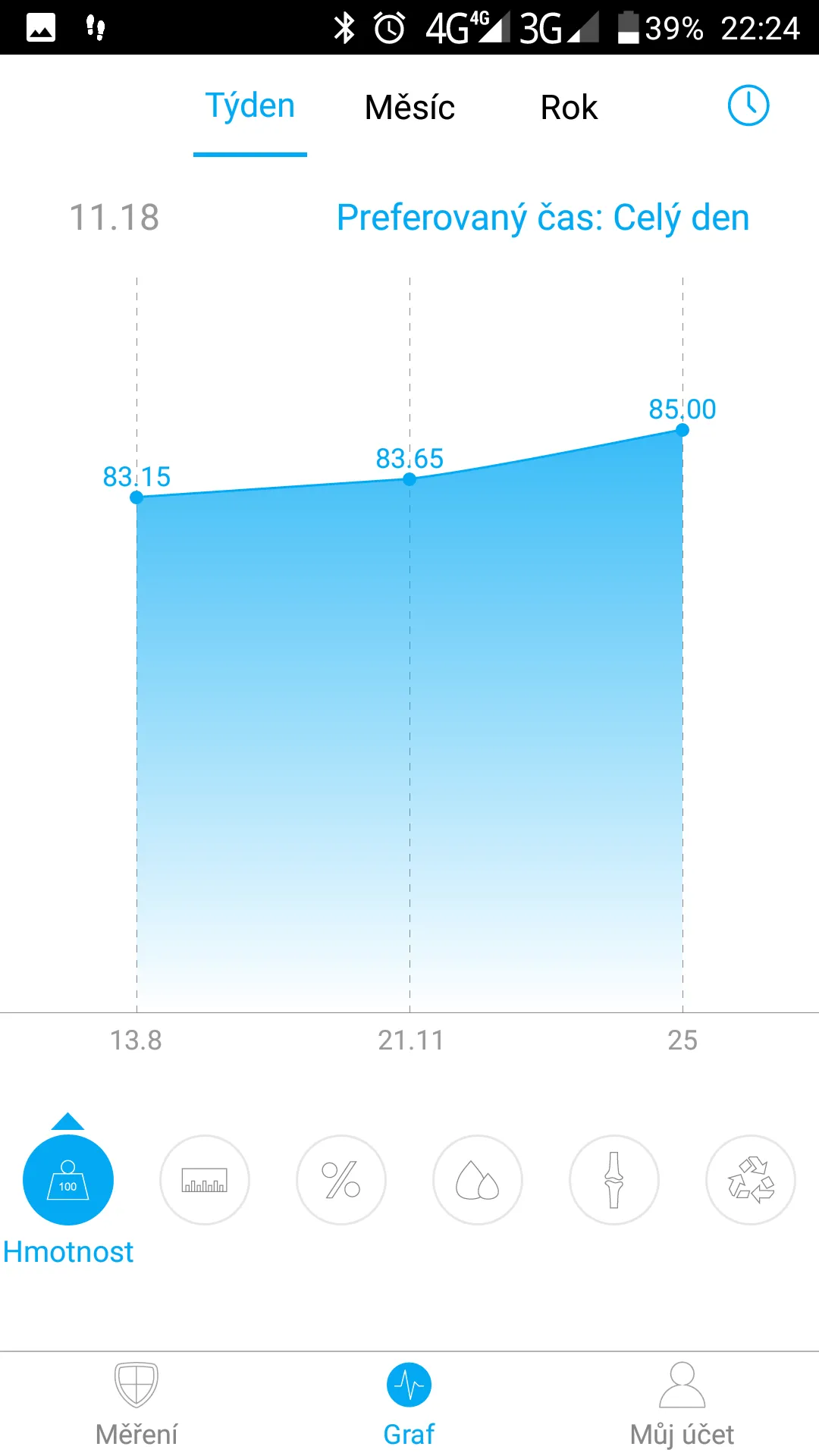Screen dimensions: 819x1456
Task: Switch to the Měsíc tab
Action: 409,107
